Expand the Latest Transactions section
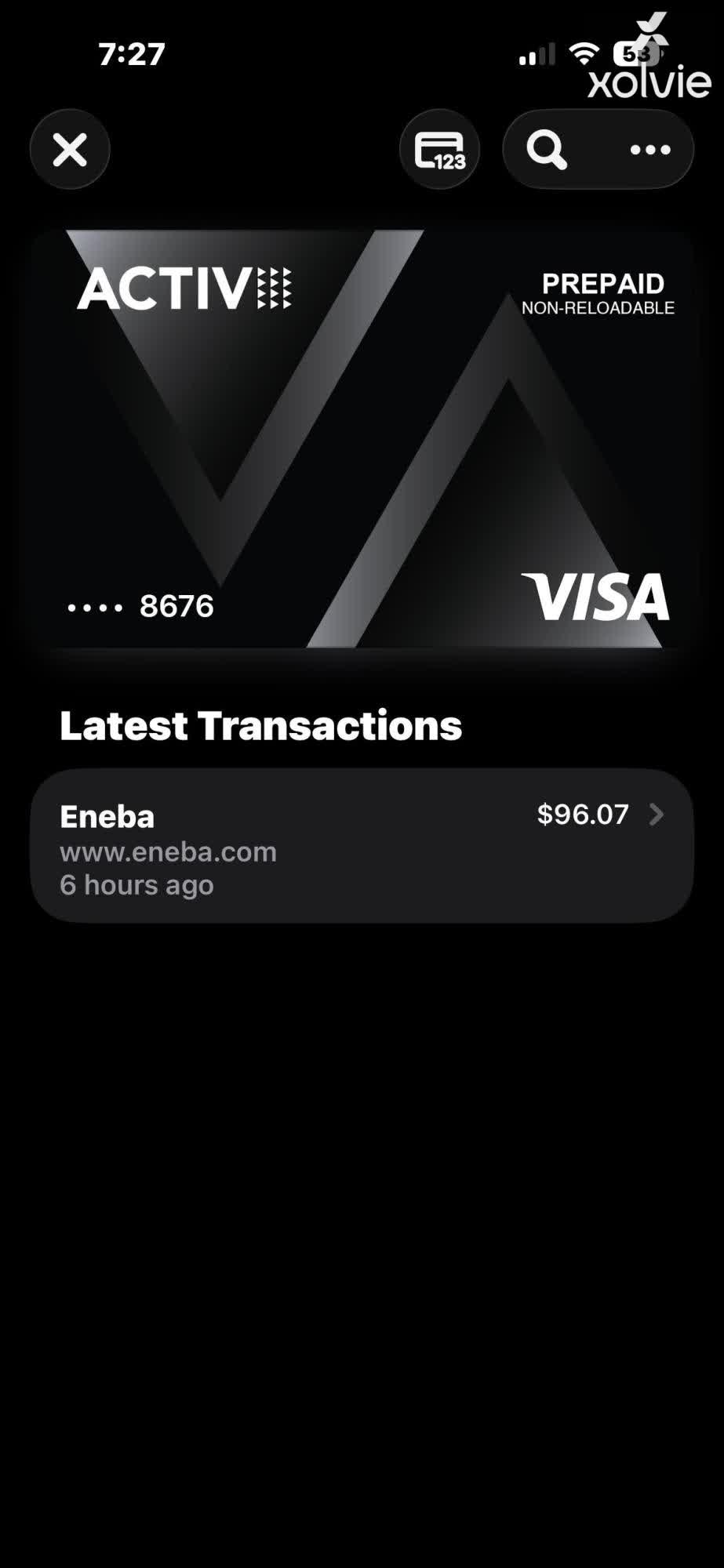This screenshot has height=1568, width=724. (x=261, y=726)
